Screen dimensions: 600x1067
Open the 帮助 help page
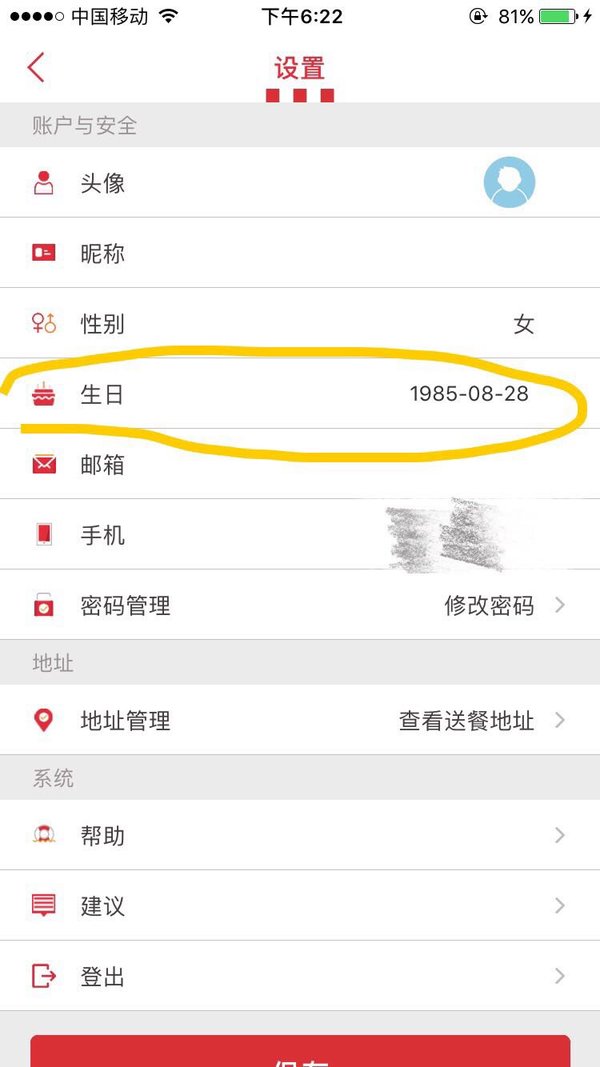[300, 834]
